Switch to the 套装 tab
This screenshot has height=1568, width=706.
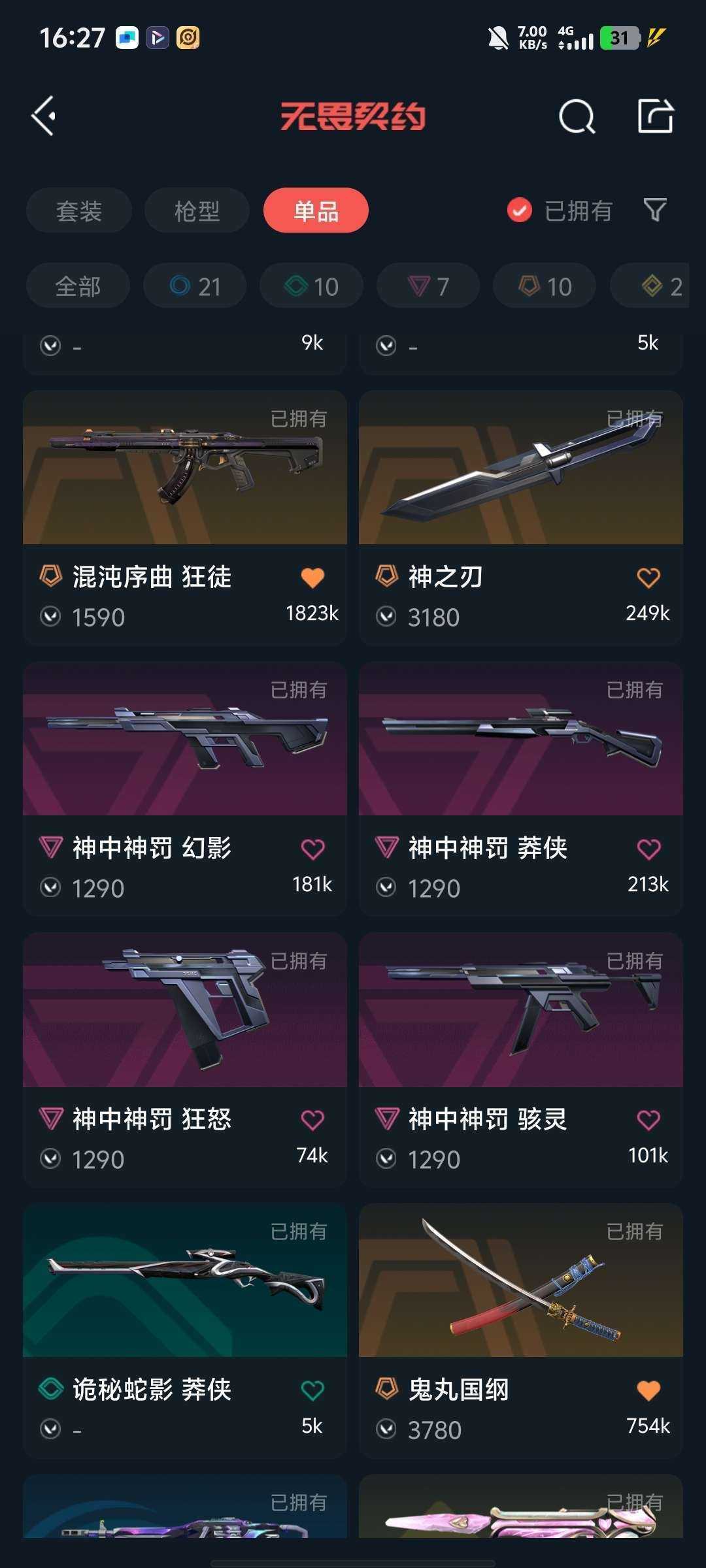(79, 211)
